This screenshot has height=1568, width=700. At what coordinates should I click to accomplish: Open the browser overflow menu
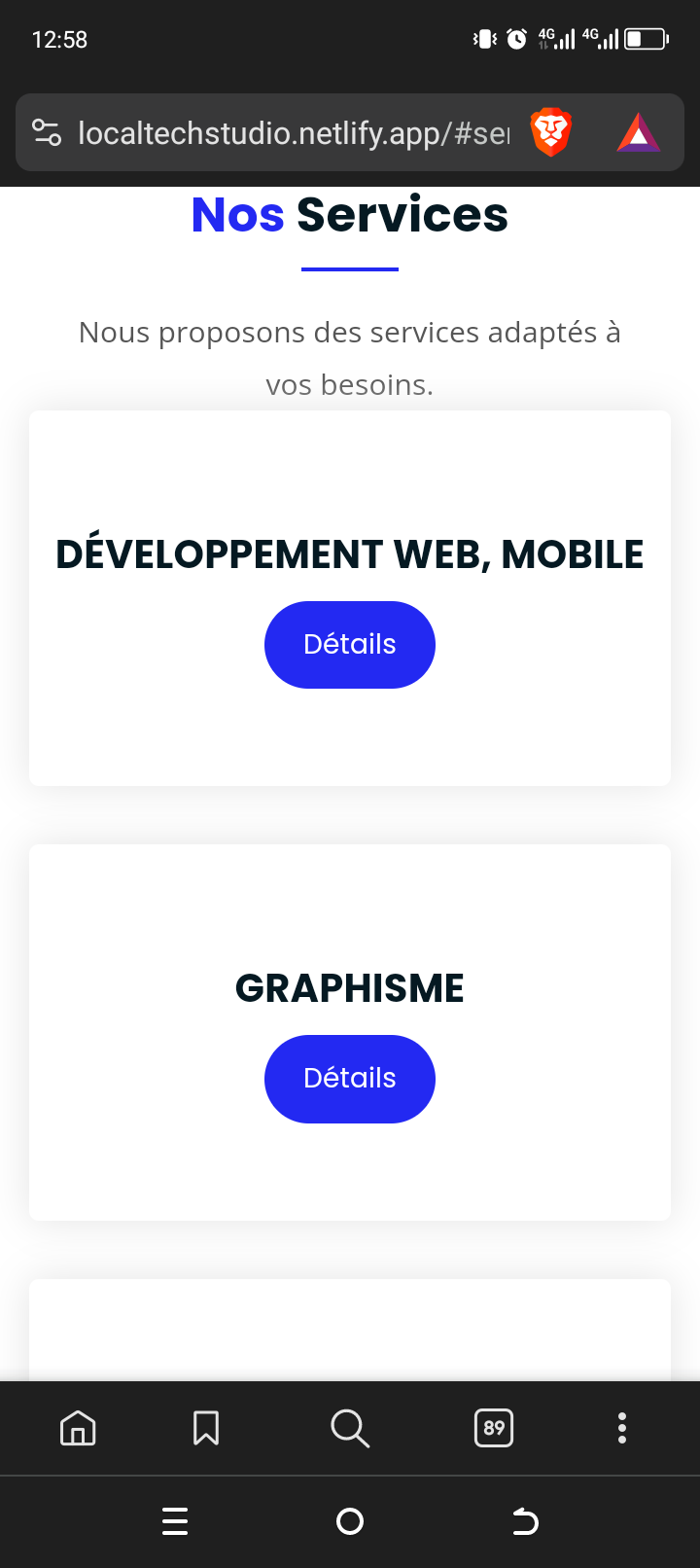point(622,1428)
